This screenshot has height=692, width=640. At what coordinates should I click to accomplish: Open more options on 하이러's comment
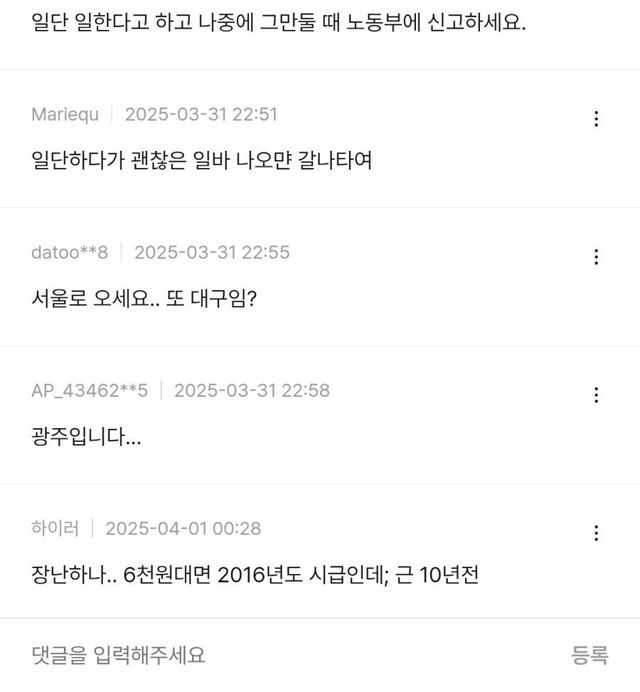596,533
